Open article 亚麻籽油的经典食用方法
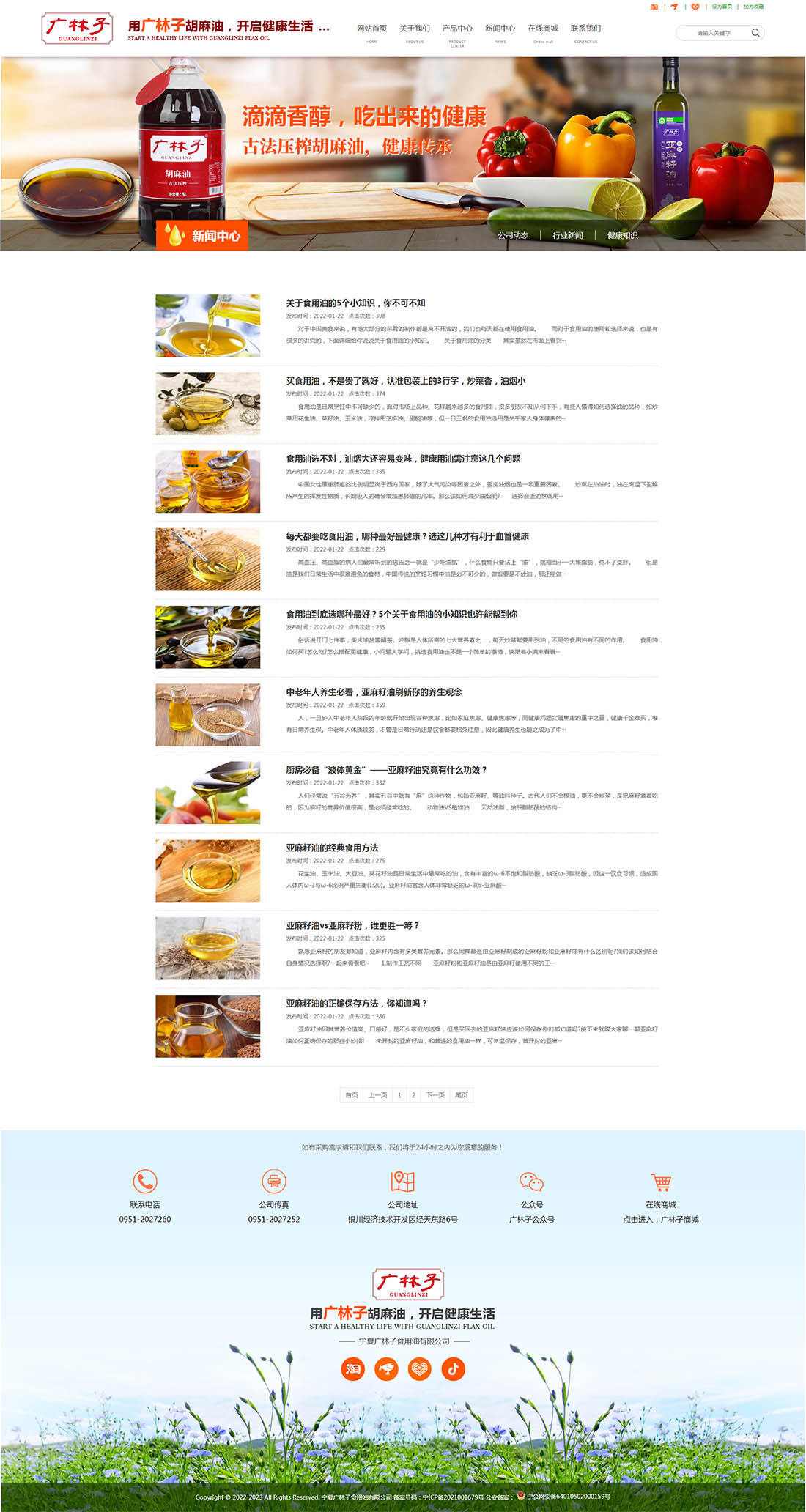 tap(332, 848)
